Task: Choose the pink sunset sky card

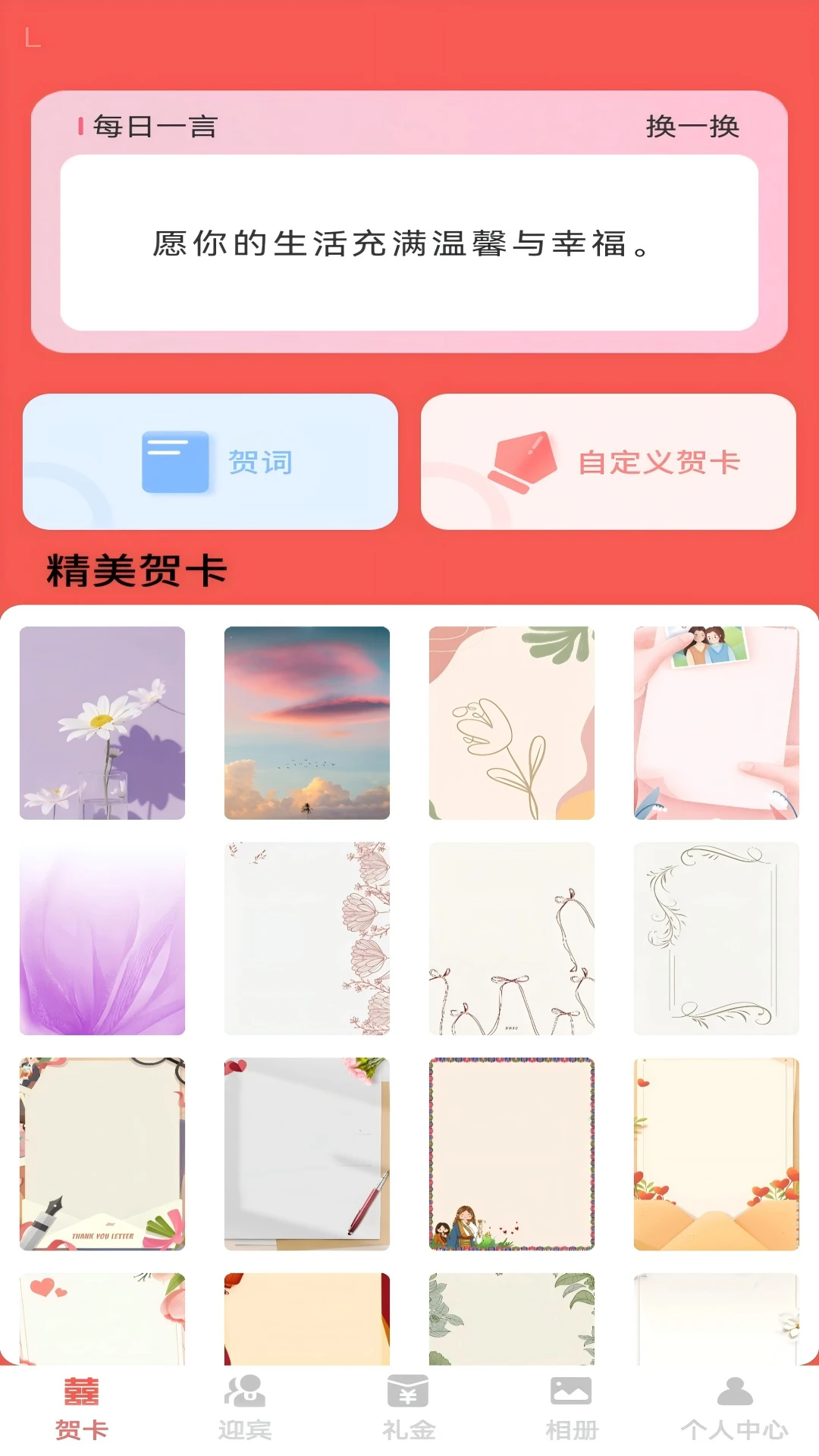Action: (x=307, y=723)
